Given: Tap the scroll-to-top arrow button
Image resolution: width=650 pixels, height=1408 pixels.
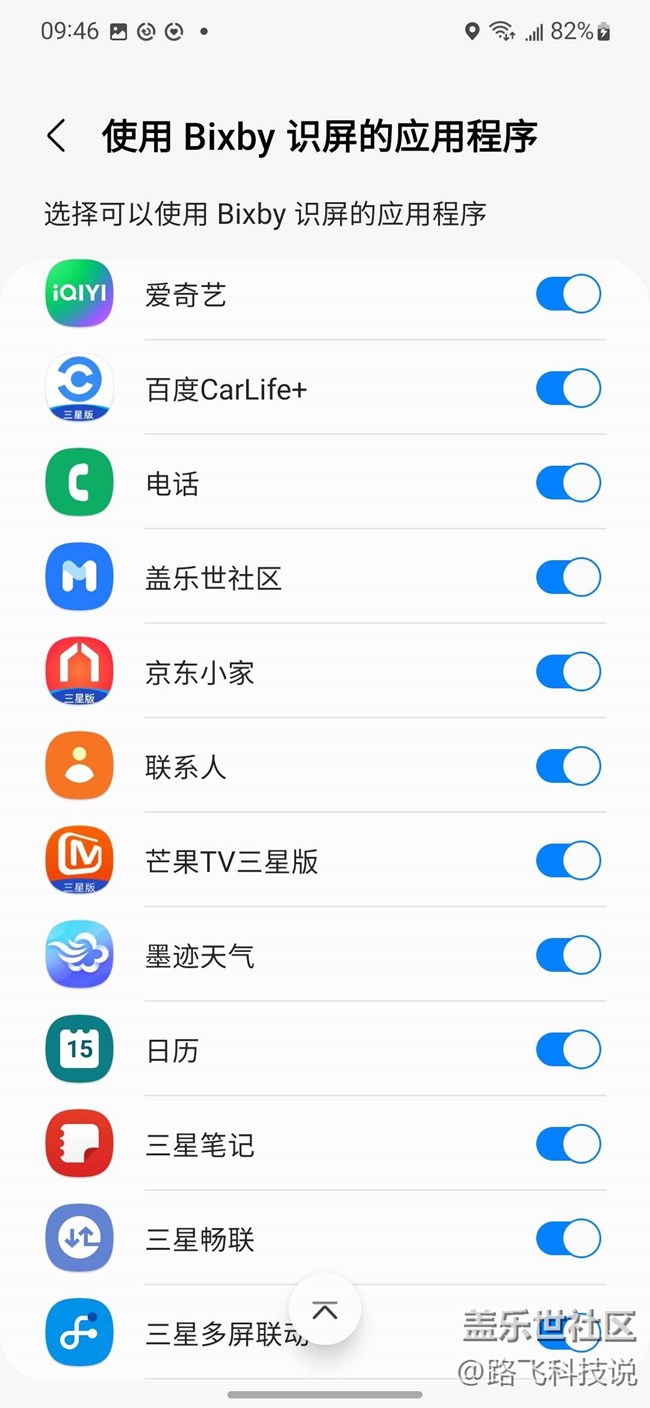Looking at the screenshot, I should coord(324,1309).
